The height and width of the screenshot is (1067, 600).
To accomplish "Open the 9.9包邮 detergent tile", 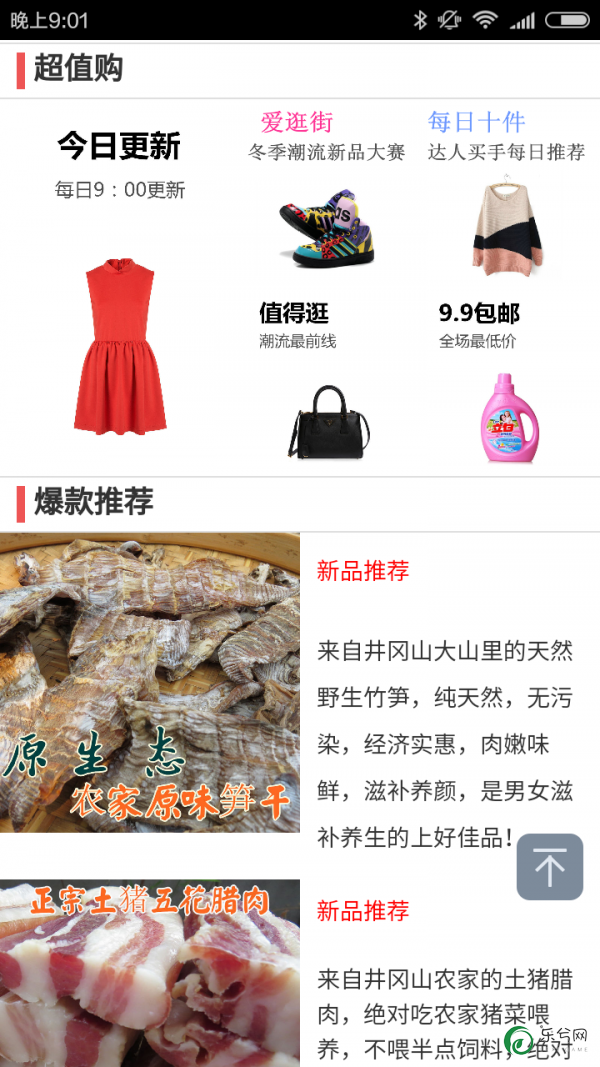I will click(509, 380).
